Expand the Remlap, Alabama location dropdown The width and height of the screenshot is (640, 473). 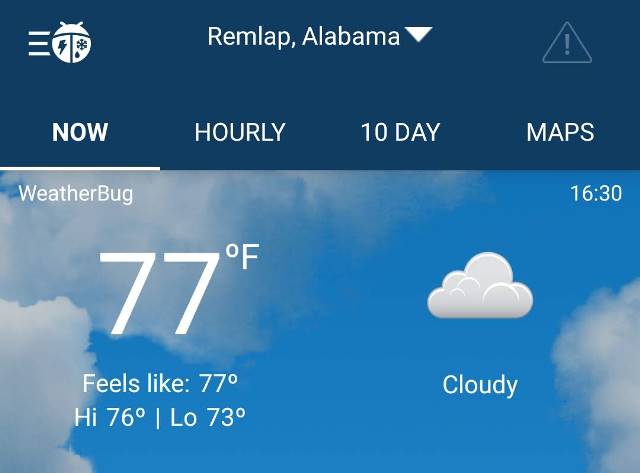coord(319,37)
